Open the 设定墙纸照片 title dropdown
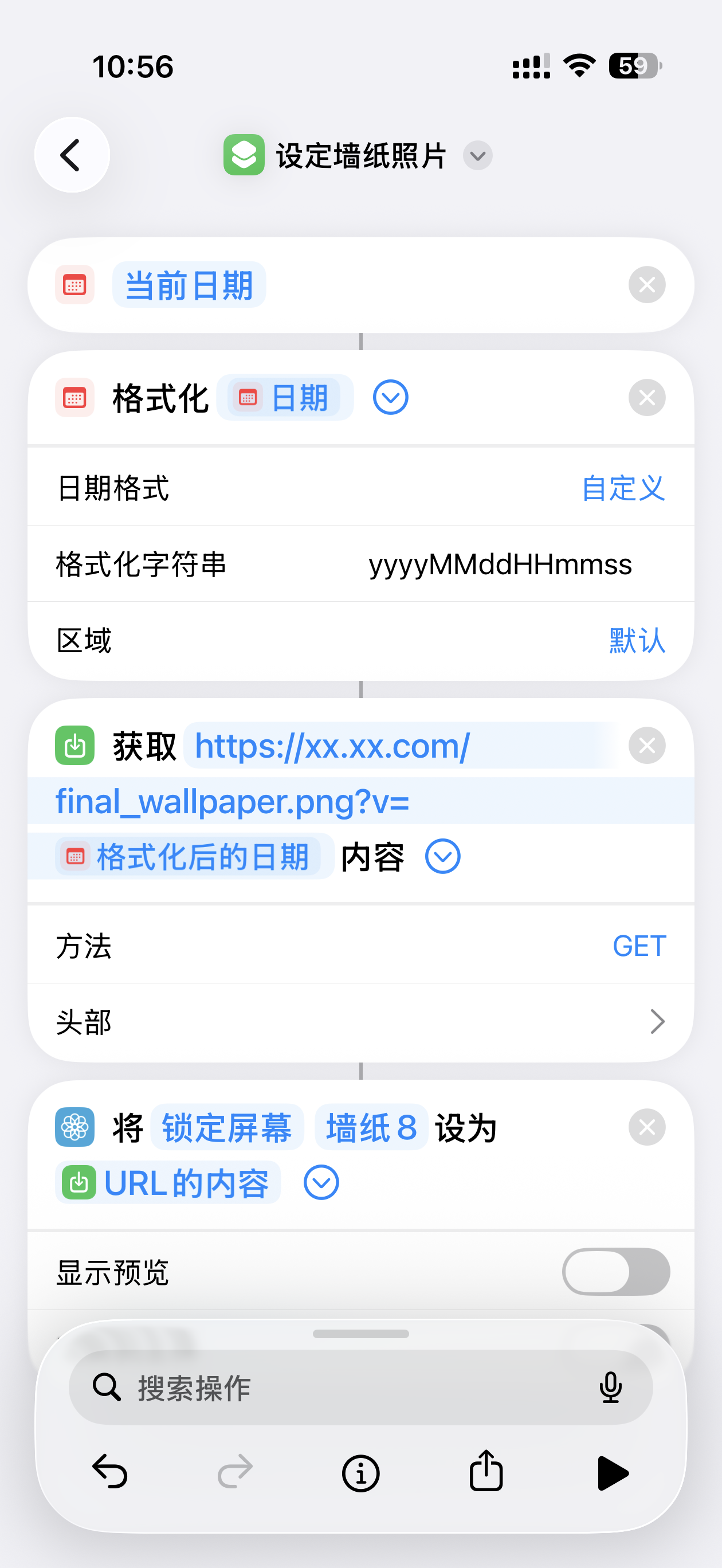The width and height of the screenshot is (722, 1568). (x=477, y=156)
